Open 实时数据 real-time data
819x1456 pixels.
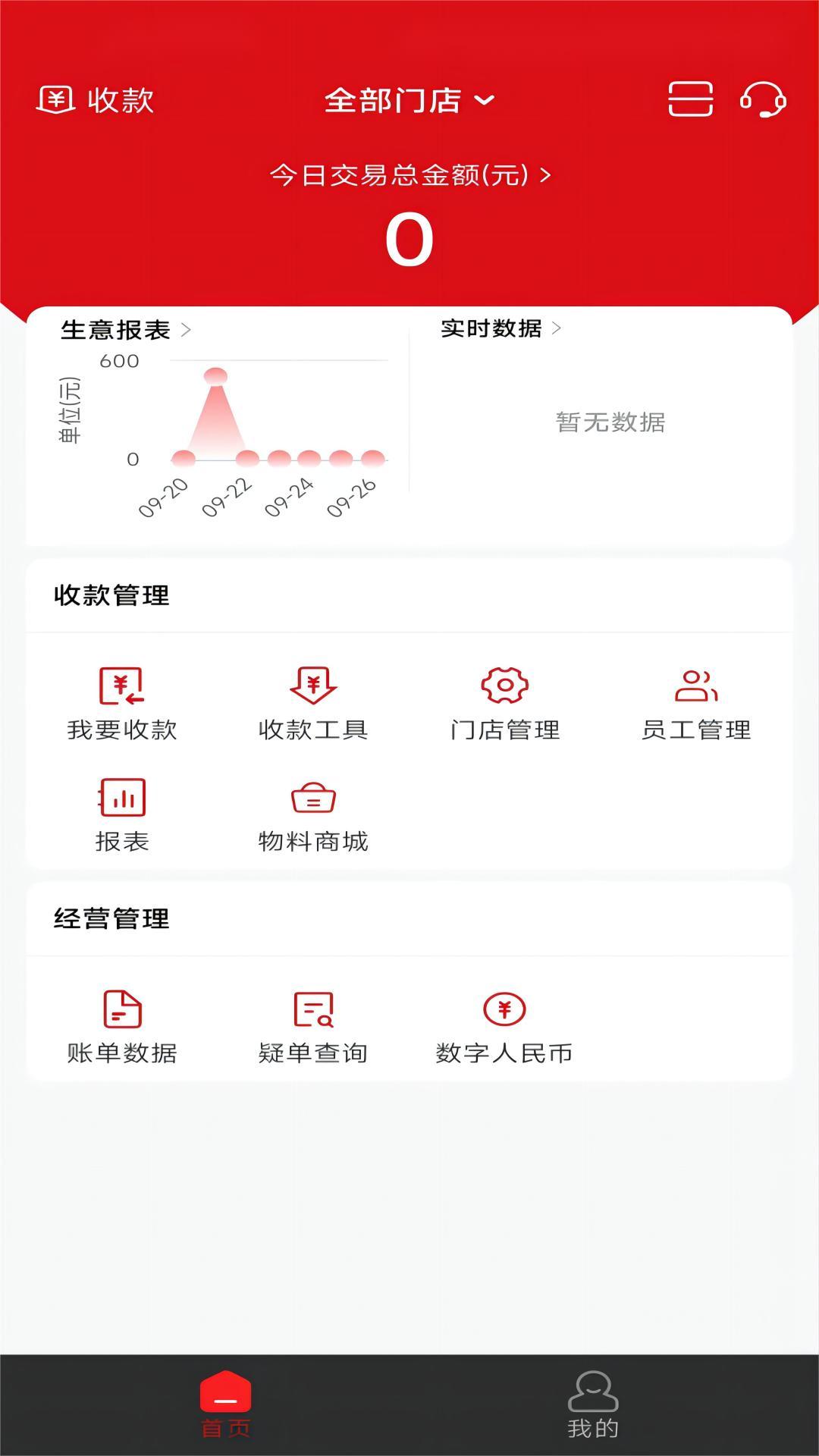pos(500,328)
